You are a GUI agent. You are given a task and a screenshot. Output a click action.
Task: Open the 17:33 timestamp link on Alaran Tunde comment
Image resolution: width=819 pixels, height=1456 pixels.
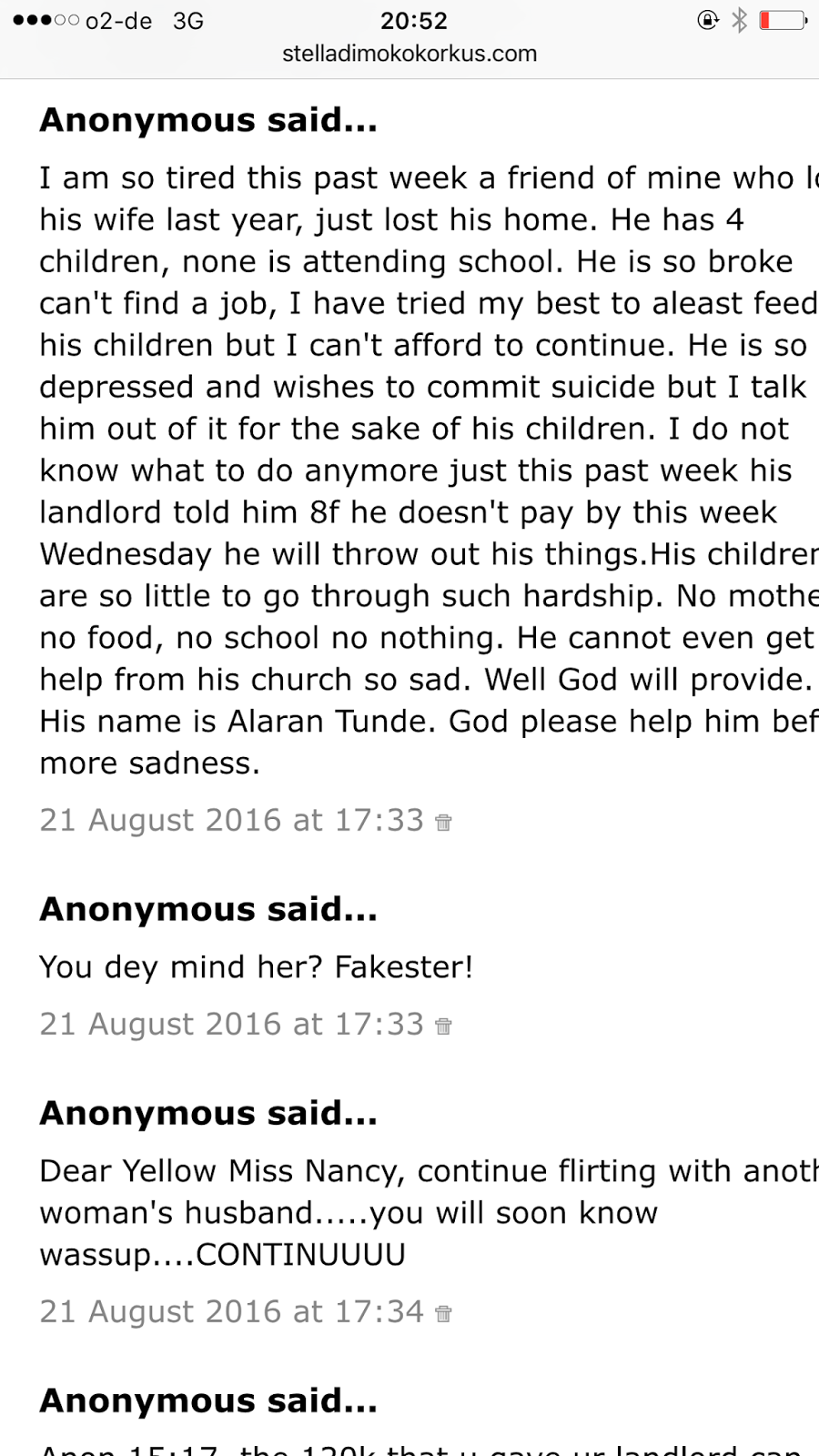click(x=231, y=820)
